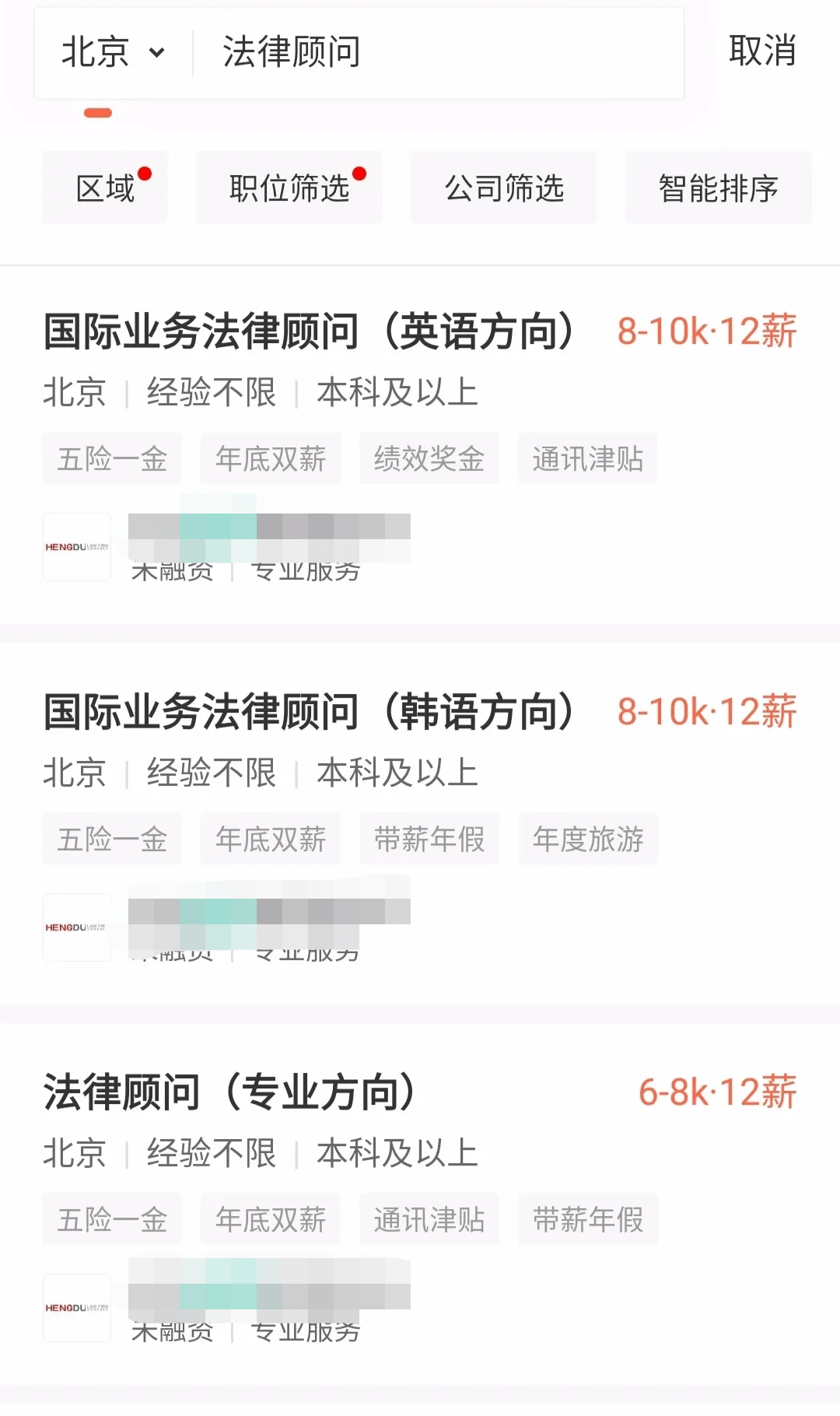This screenshot has width=840, height=1416.
Task: Cancel the search with 取消
Action: (761, 51)
